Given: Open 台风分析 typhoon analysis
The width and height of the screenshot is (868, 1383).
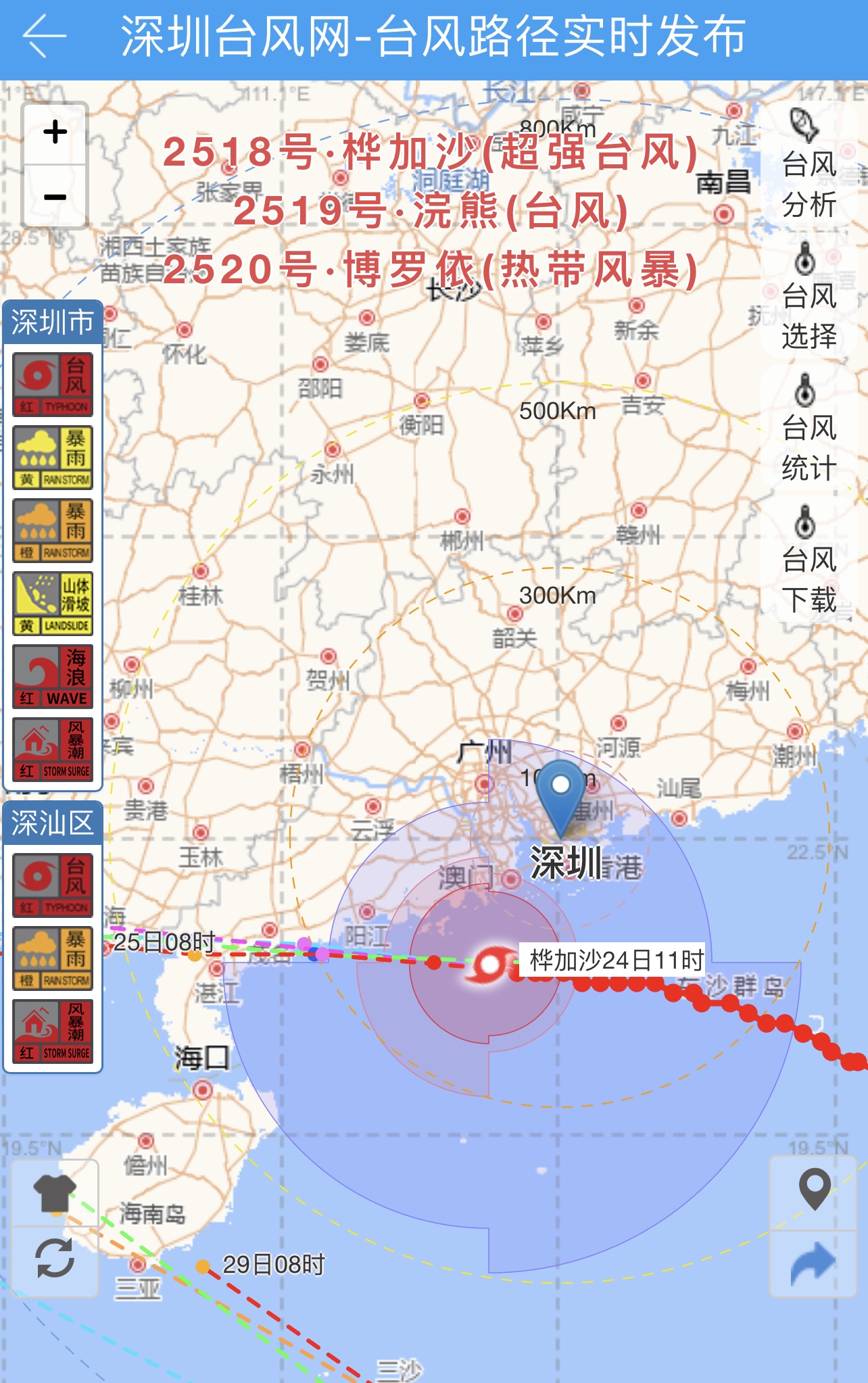Looking at the screenshot, I should click(809, 164).
